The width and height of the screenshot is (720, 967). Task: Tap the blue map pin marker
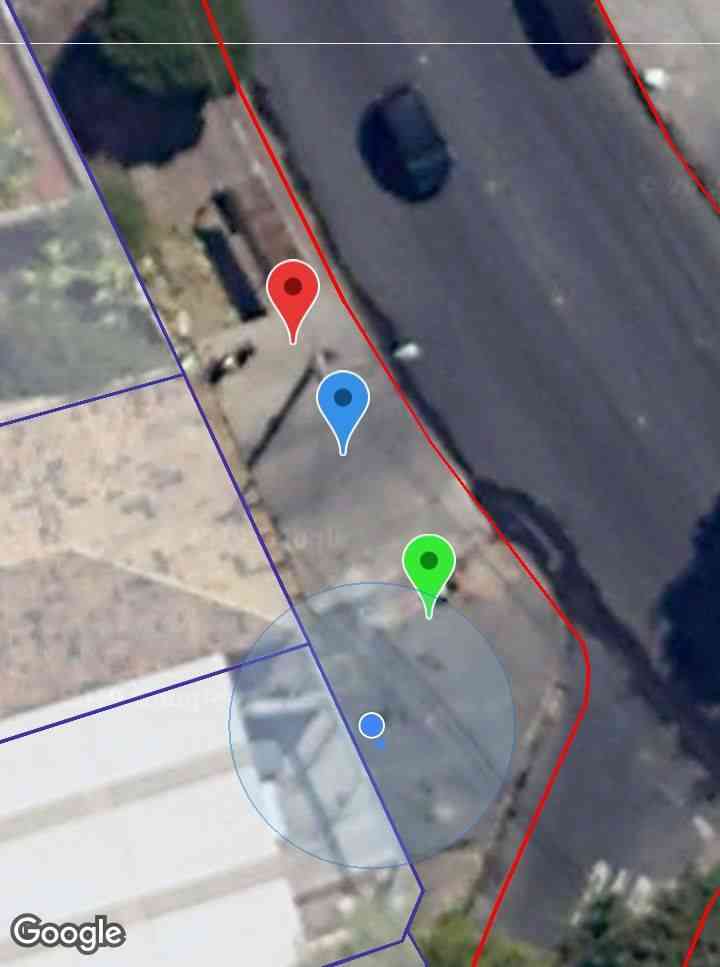point(343,403)
